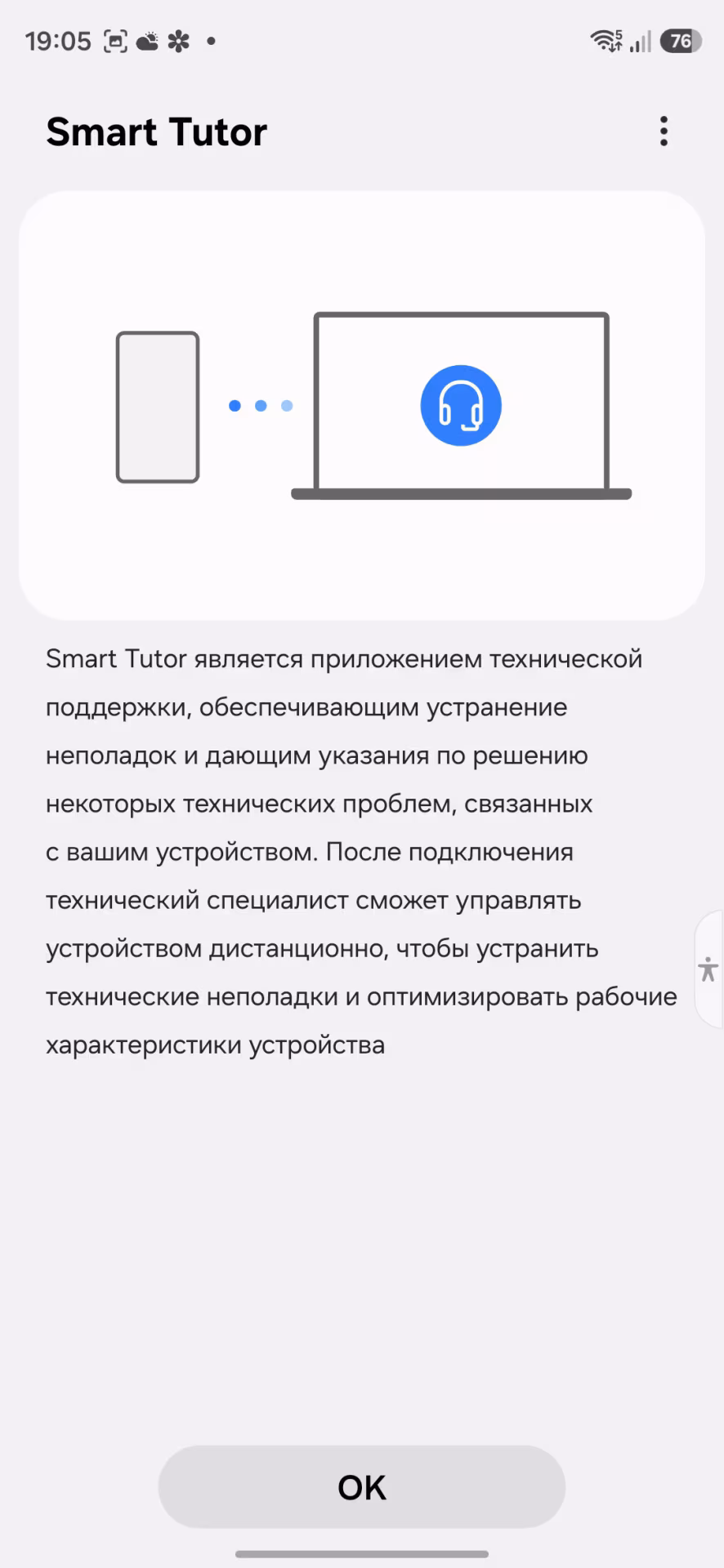724x1568 pixels.
Task: Open the accessibility shortcut handle
Action: point(708,970)
